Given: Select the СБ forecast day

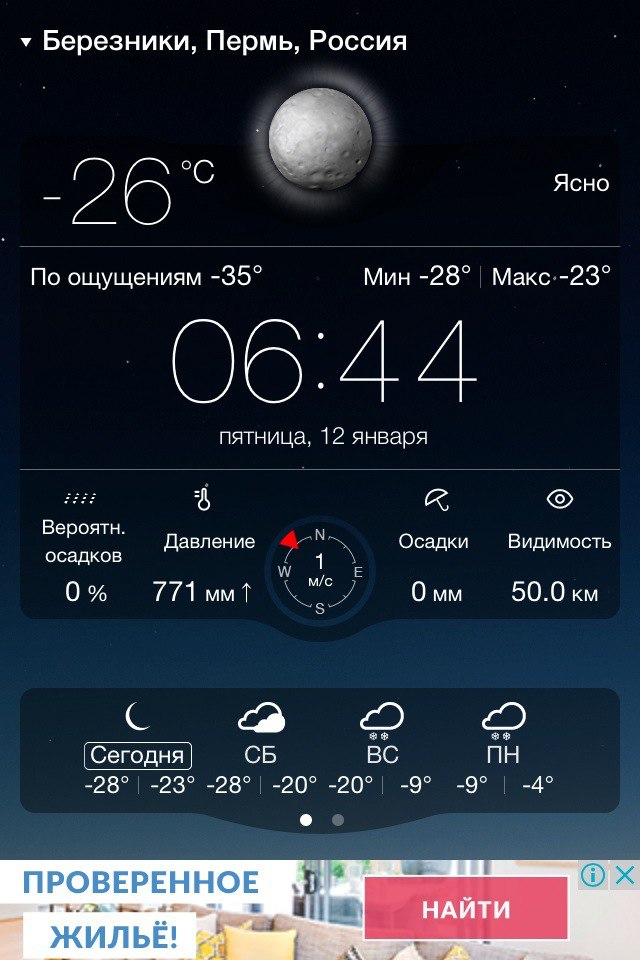Looking at the screenshot, I should 261,754.
